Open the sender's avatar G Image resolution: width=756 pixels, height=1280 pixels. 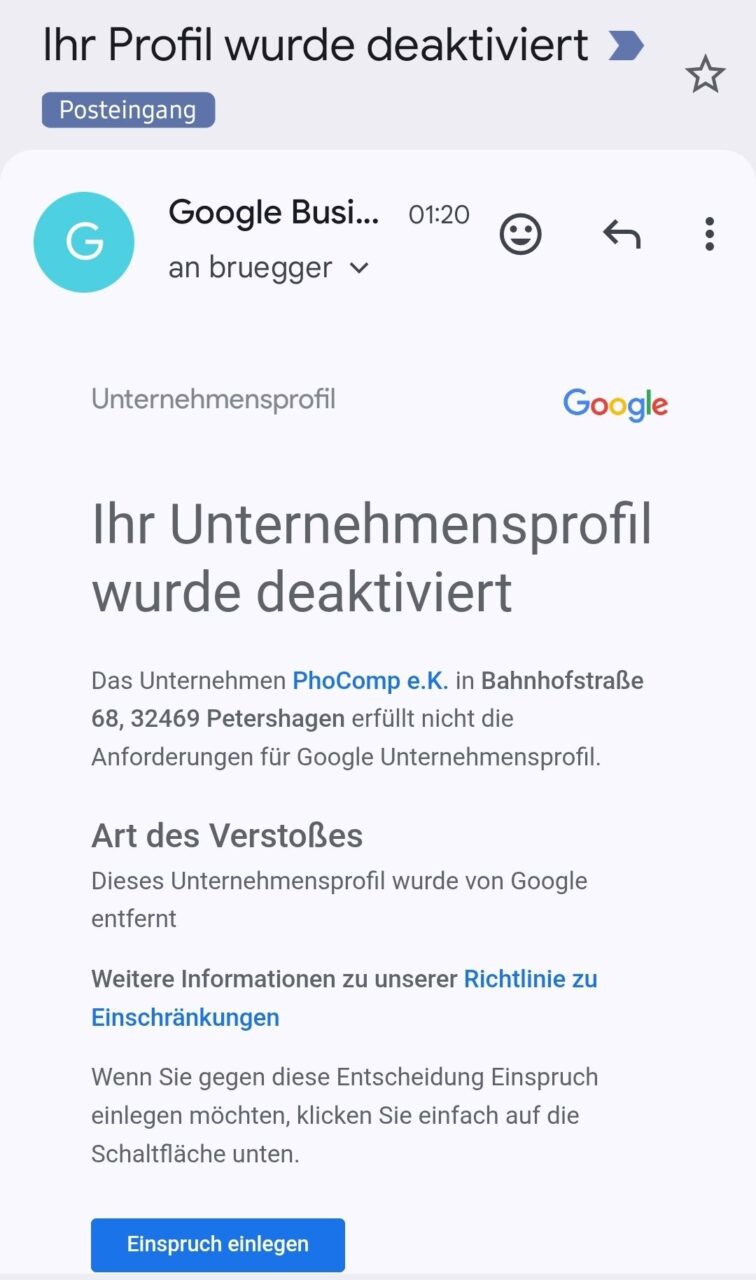coord(84,242)
